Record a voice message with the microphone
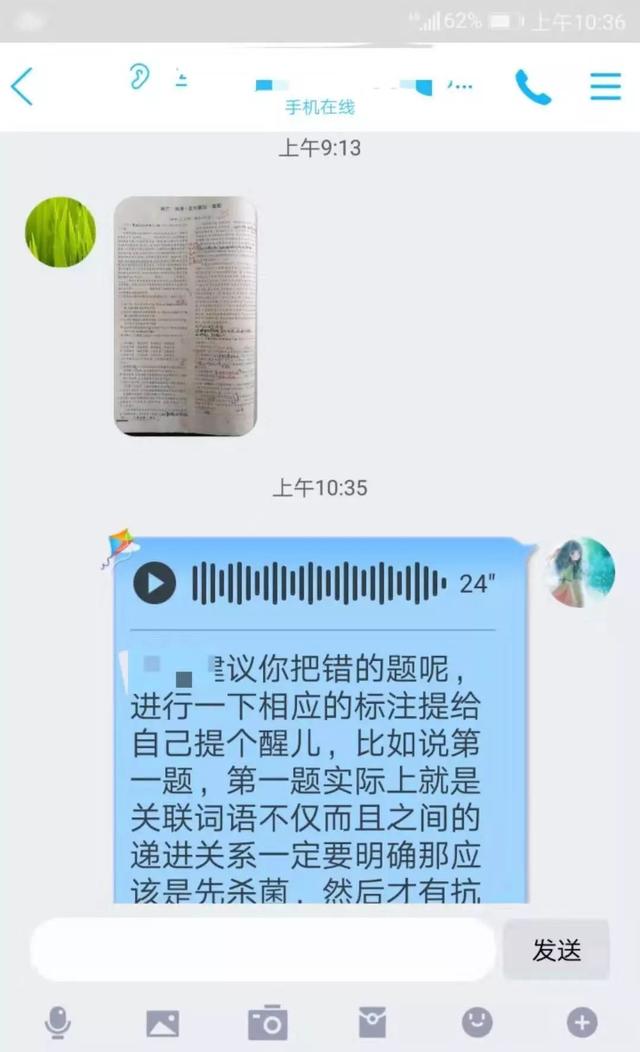The height and width of the screenshot is (1052, 640). (58, 1022)
